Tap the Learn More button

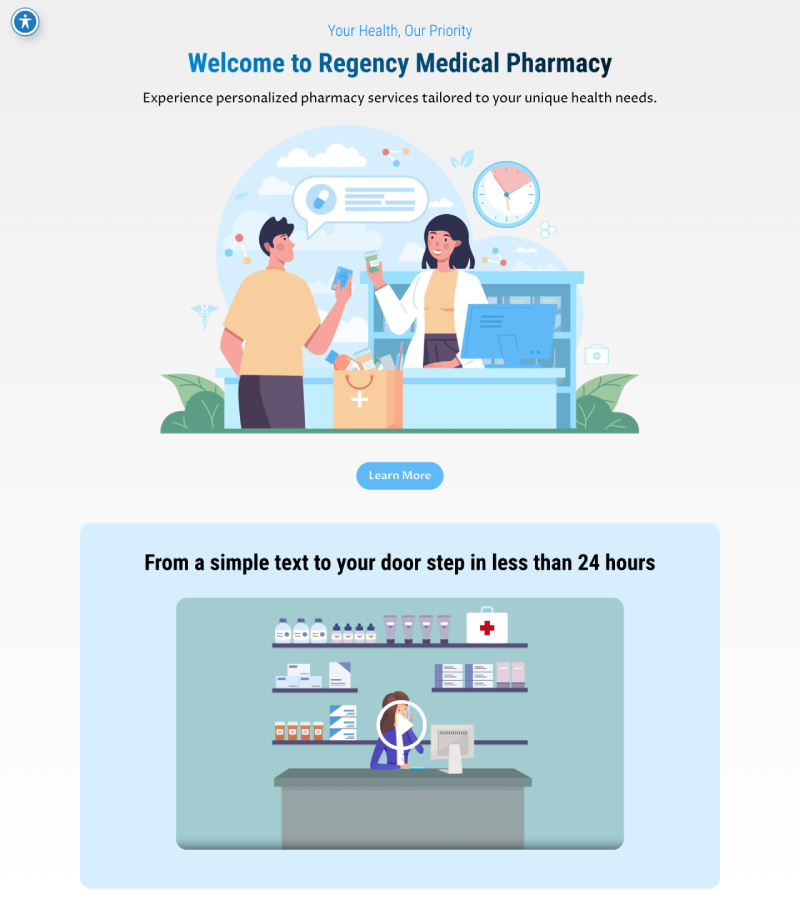(399, 476)
